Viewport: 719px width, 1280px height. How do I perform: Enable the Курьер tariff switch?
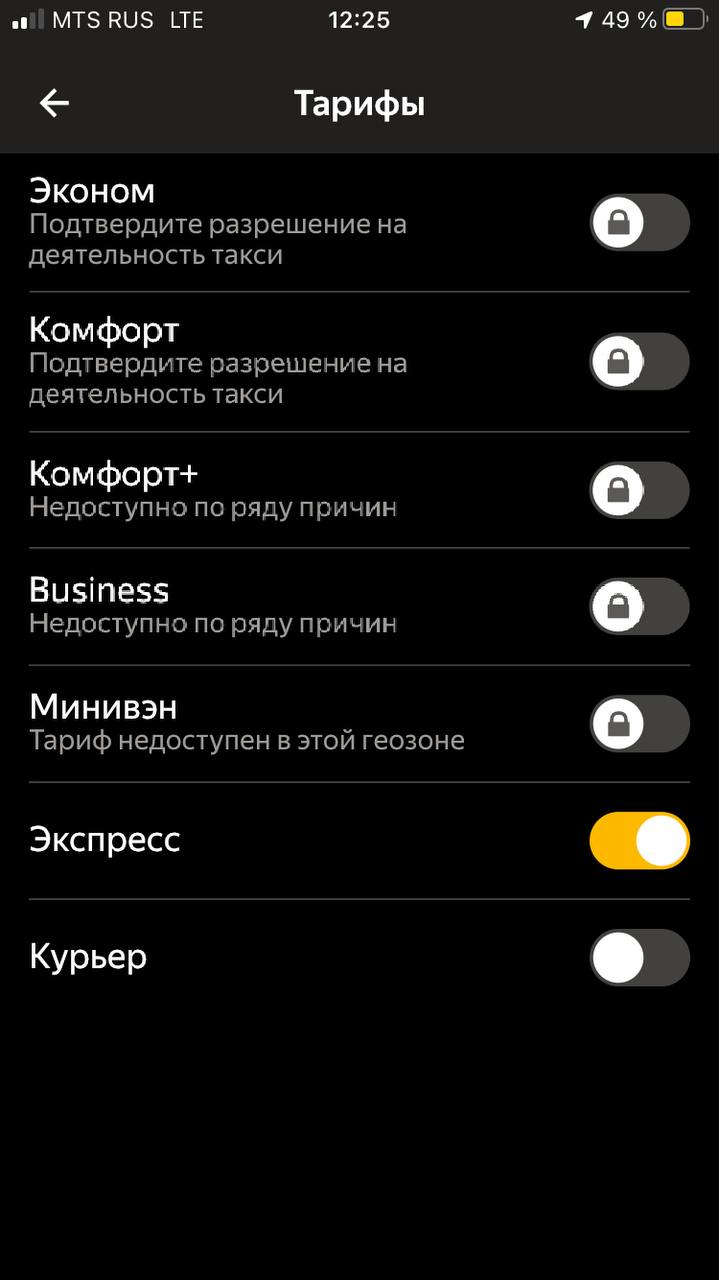639,958
